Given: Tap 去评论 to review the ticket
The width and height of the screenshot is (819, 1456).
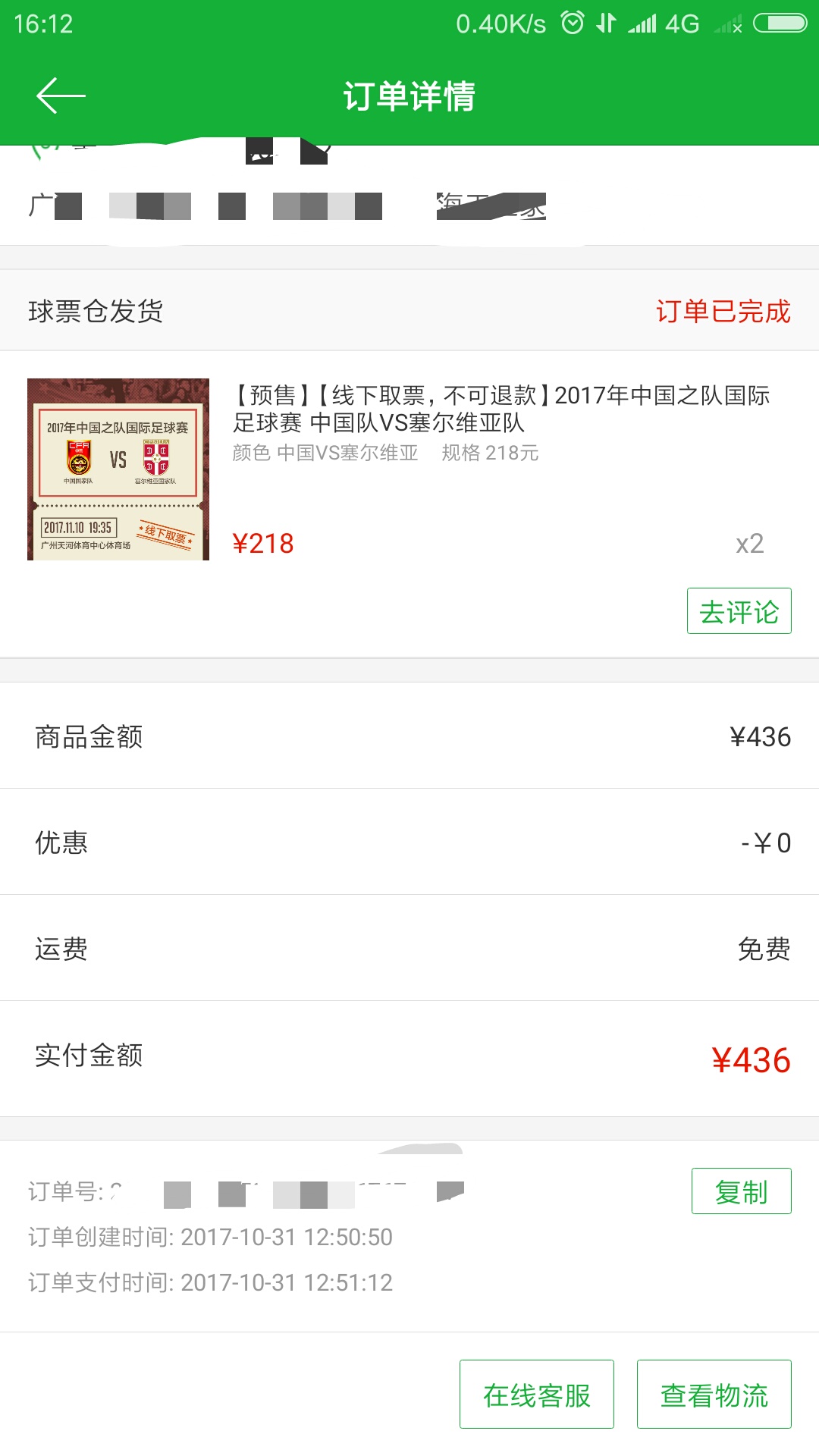Looking at the screenshot, I should 739,611.
